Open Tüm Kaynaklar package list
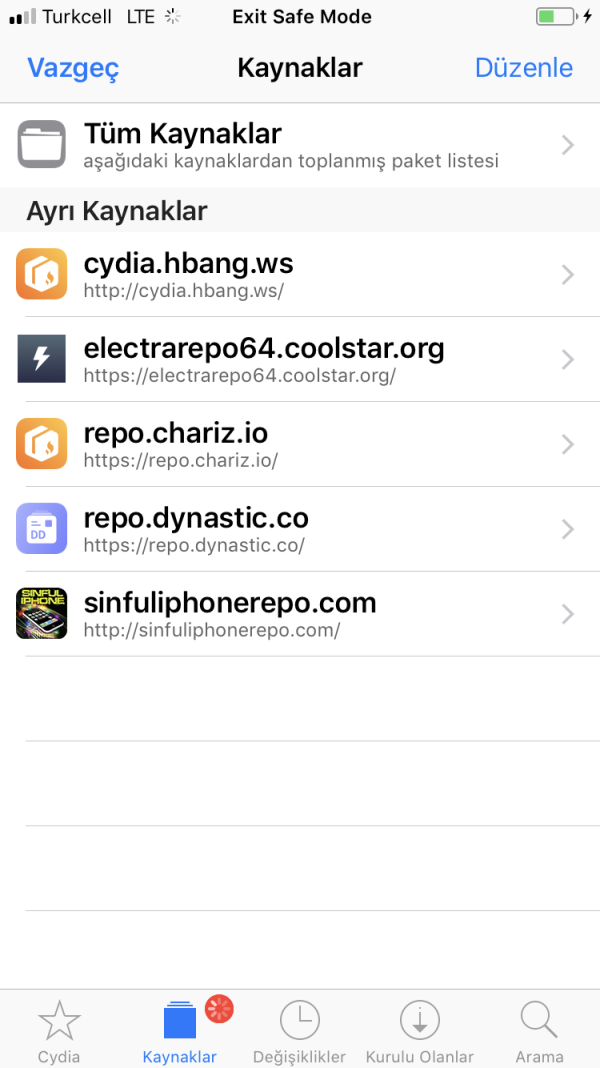This screenshot has width=600, height=1068. point(300,145)
